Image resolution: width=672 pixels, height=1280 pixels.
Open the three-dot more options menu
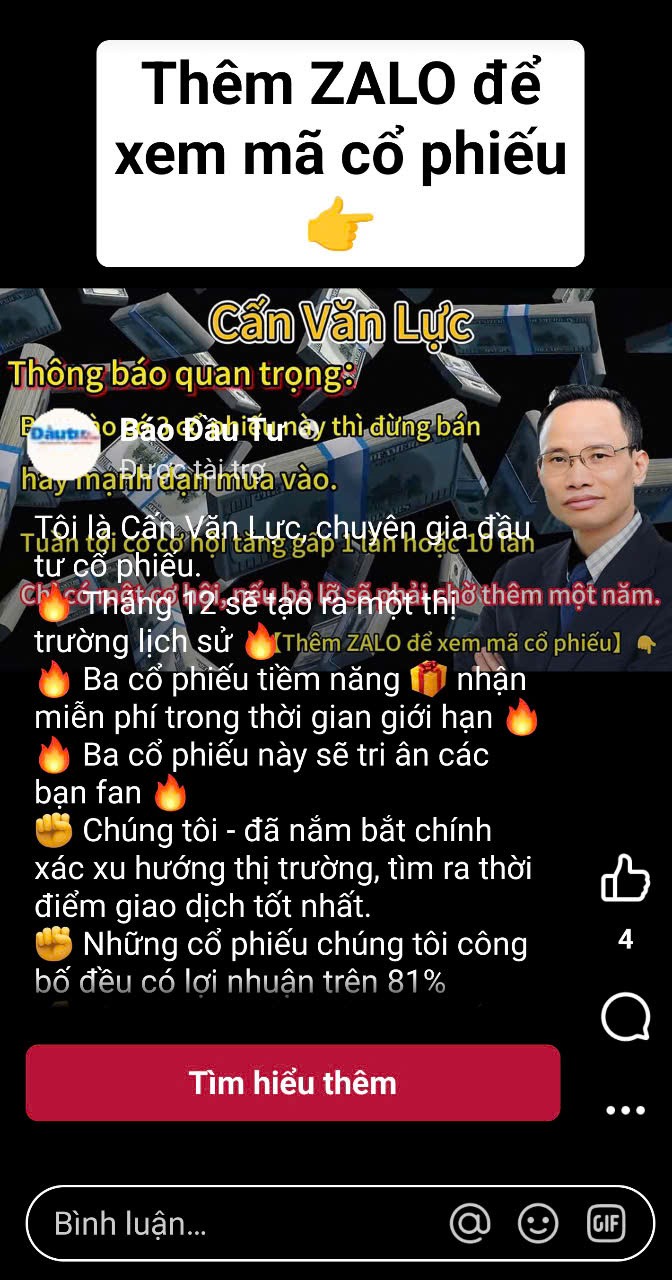625,1110
